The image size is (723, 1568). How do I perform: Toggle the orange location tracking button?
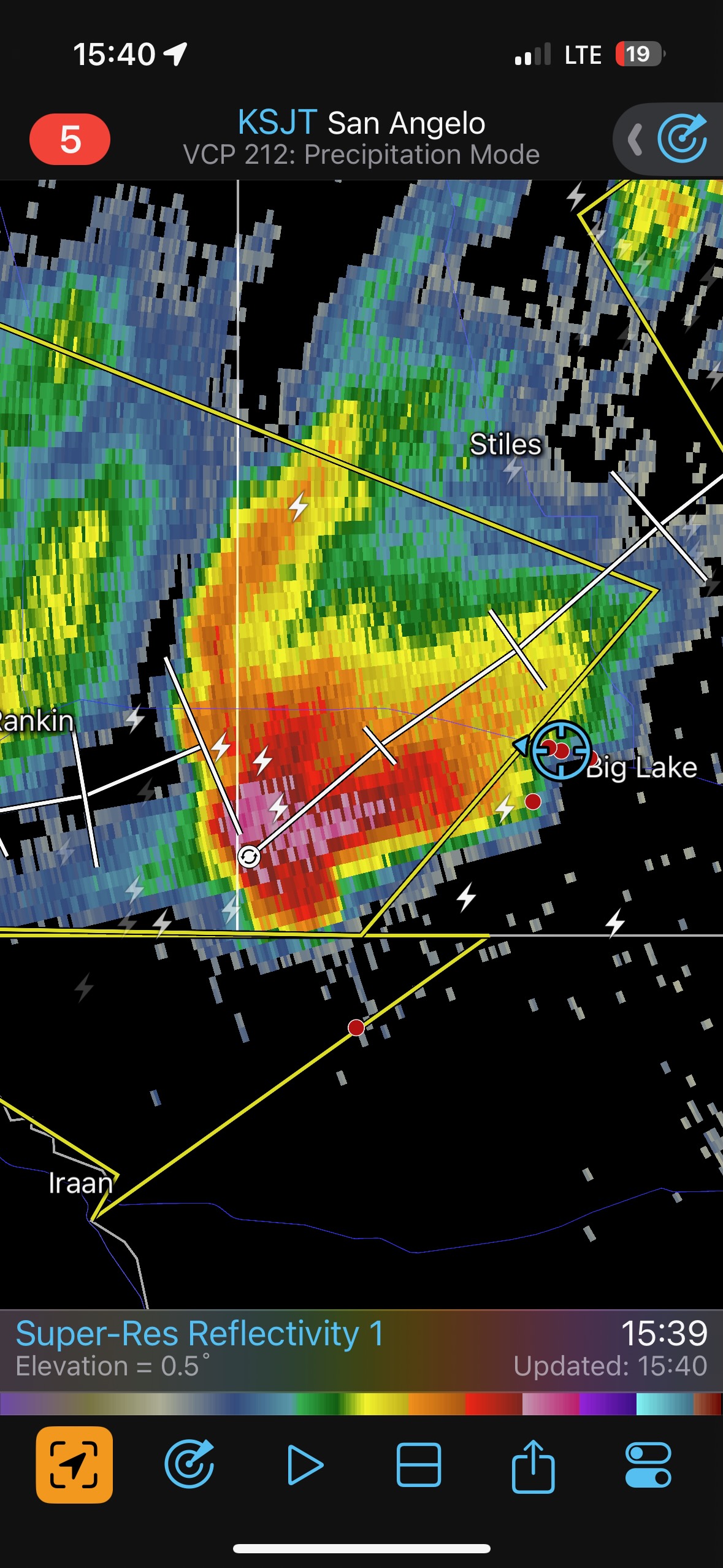74,1465
